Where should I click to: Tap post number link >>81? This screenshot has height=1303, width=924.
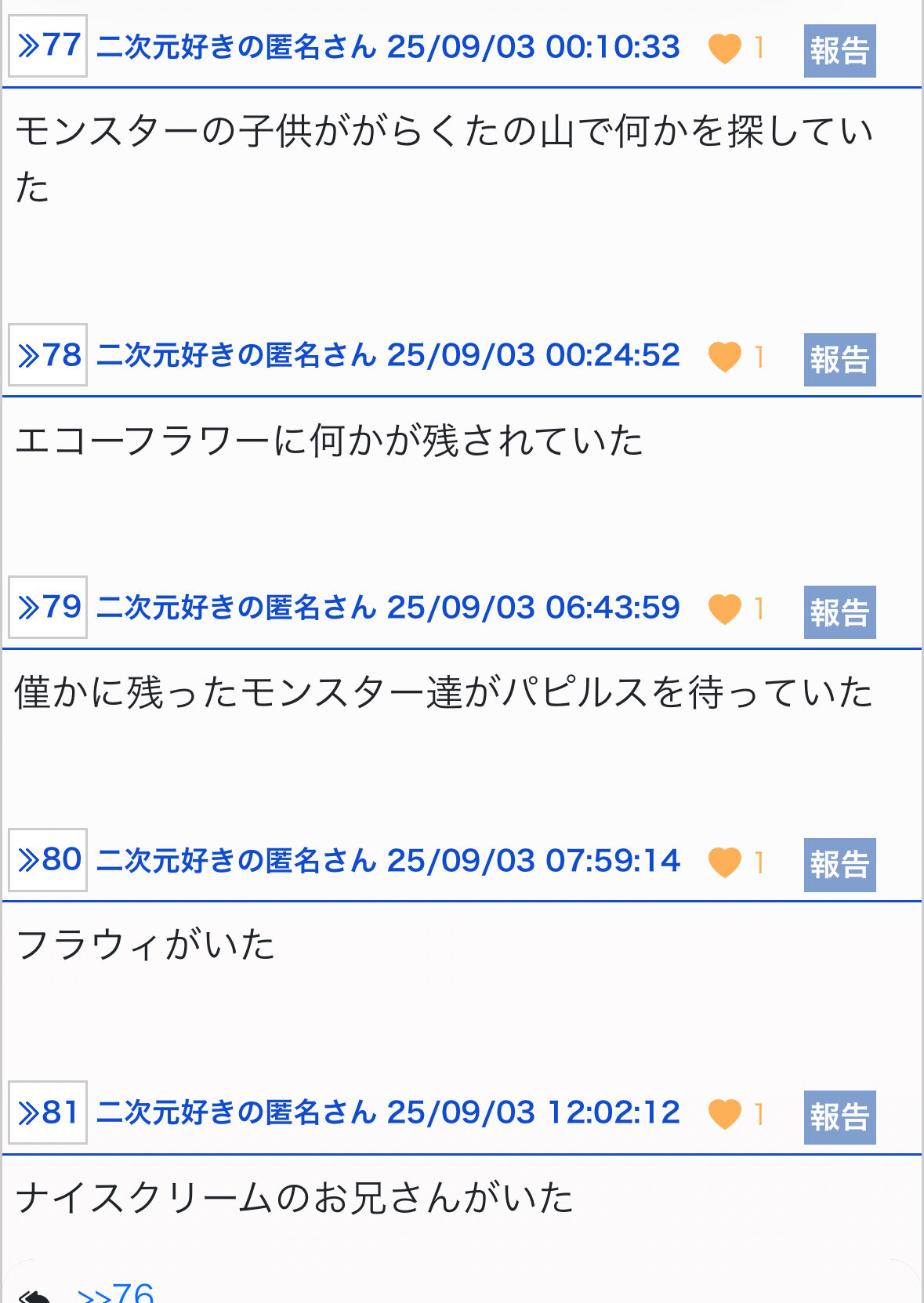coord(48,1112)
